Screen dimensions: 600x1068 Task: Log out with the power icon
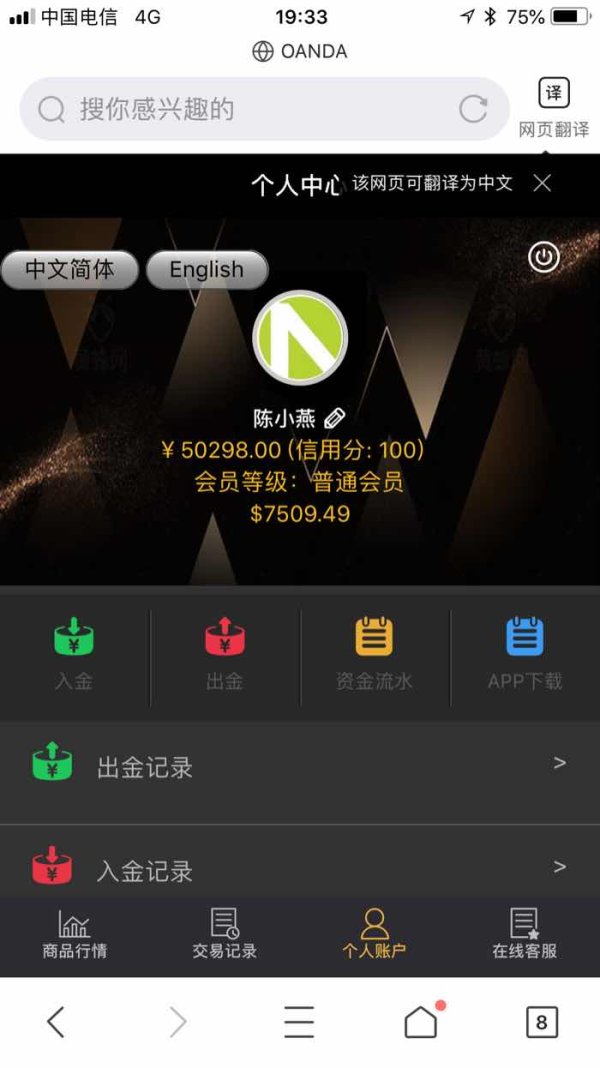[543, 257]
